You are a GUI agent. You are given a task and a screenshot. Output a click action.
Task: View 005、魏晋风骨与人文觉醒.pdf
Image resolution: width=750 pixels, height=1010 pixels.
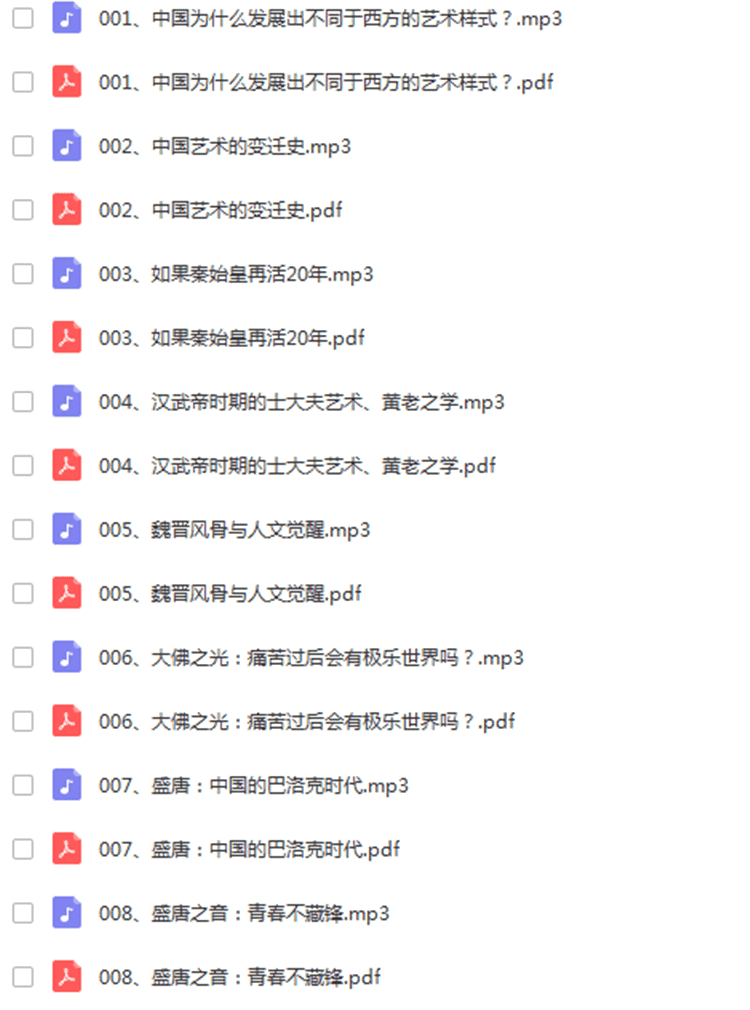click(x=229, y=594)
